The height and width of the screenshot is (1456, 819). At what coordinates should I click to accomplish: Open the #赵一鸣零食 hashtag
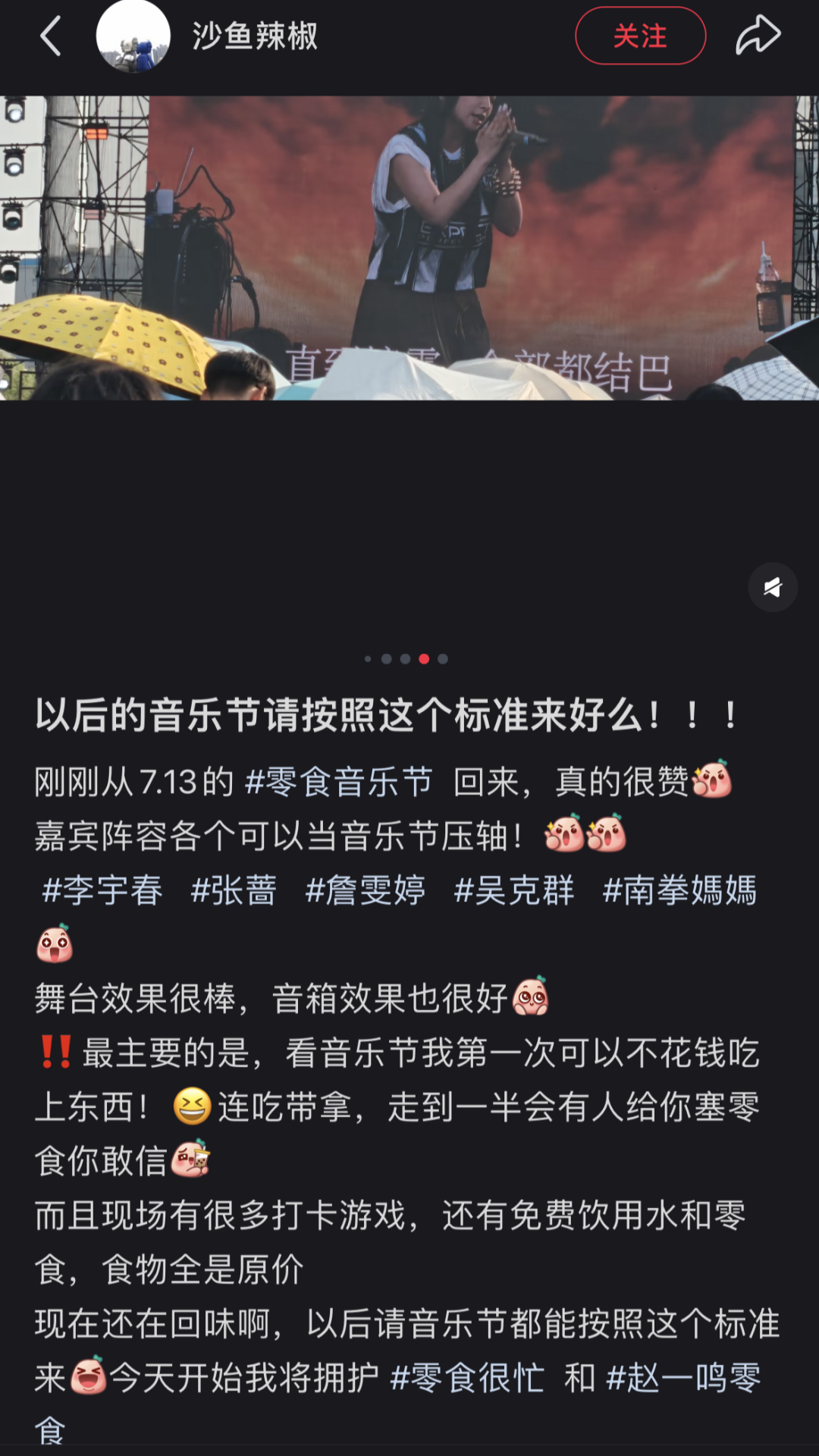click(x=683, y=1378)
